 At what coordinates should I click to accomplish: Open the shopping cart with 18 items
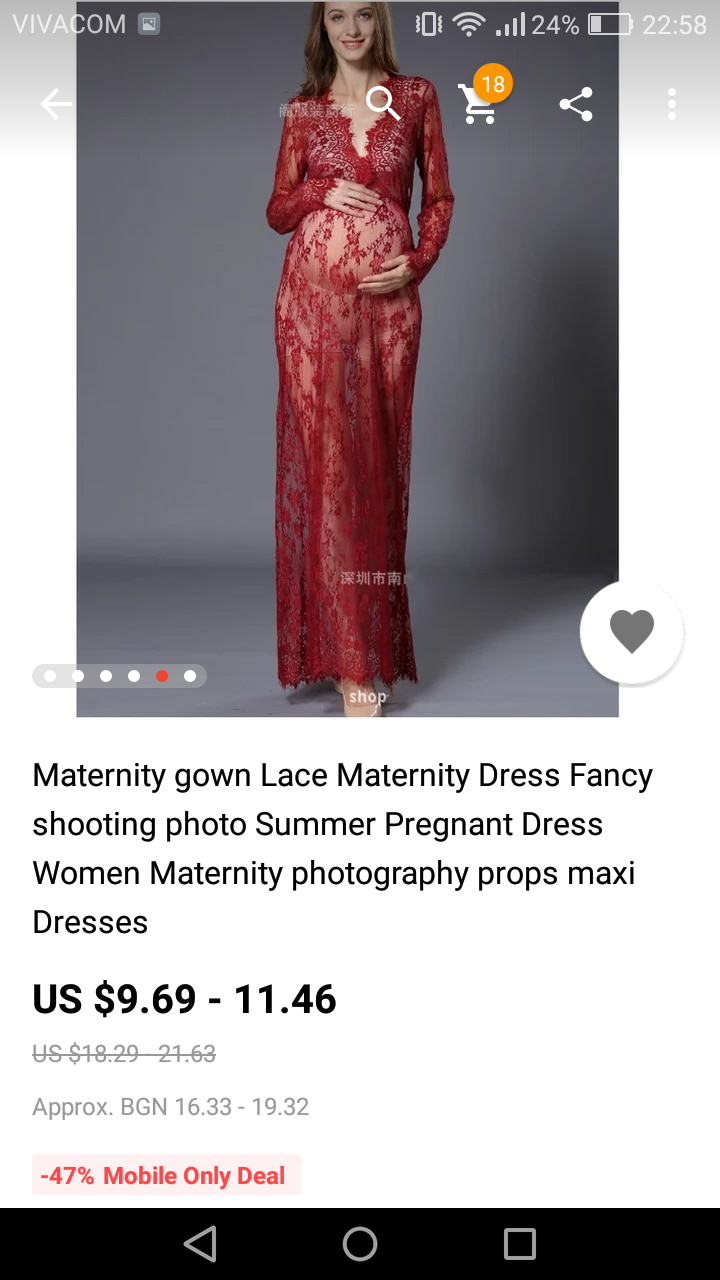(x=479, y=104)
